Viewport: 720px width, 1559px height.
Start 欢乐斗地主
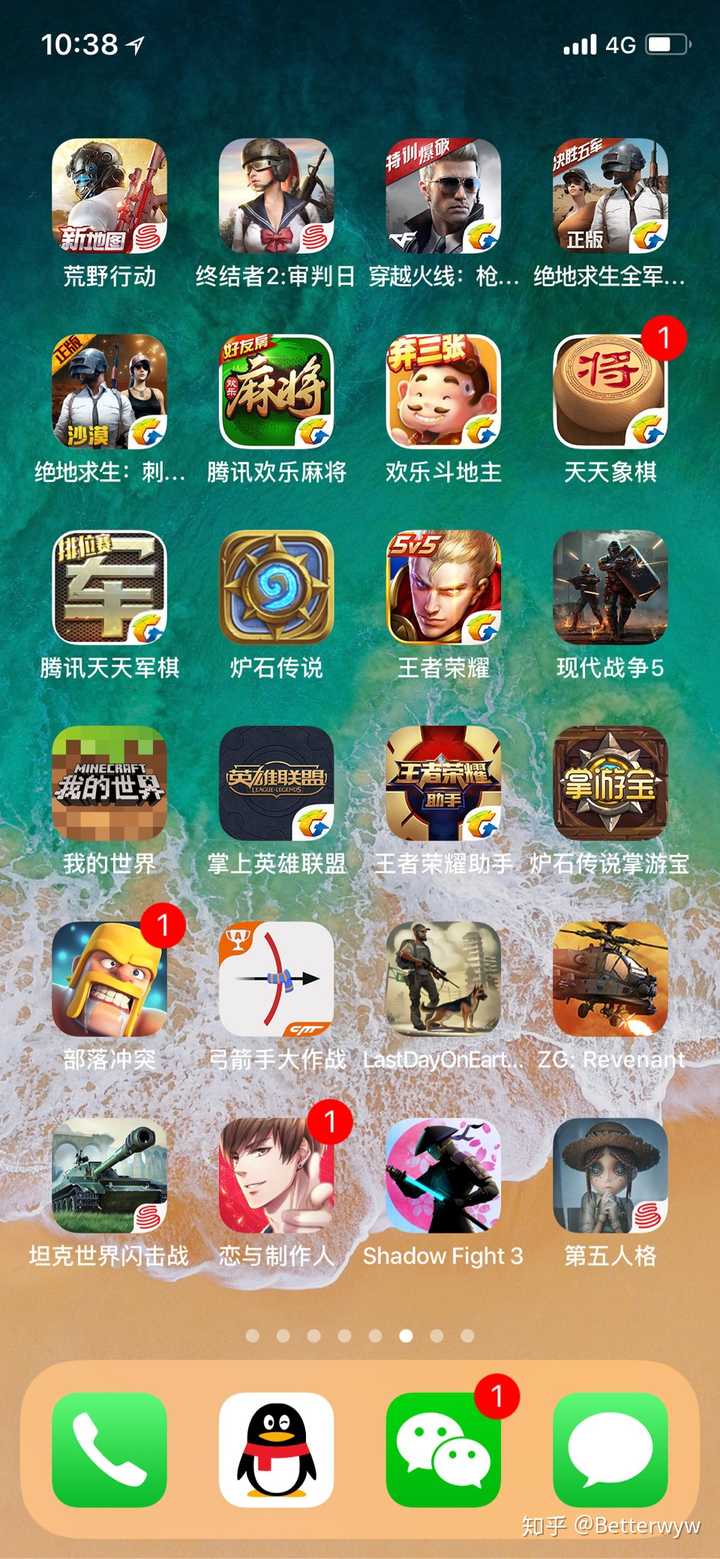pyautogui.click(x=443, y=392)
